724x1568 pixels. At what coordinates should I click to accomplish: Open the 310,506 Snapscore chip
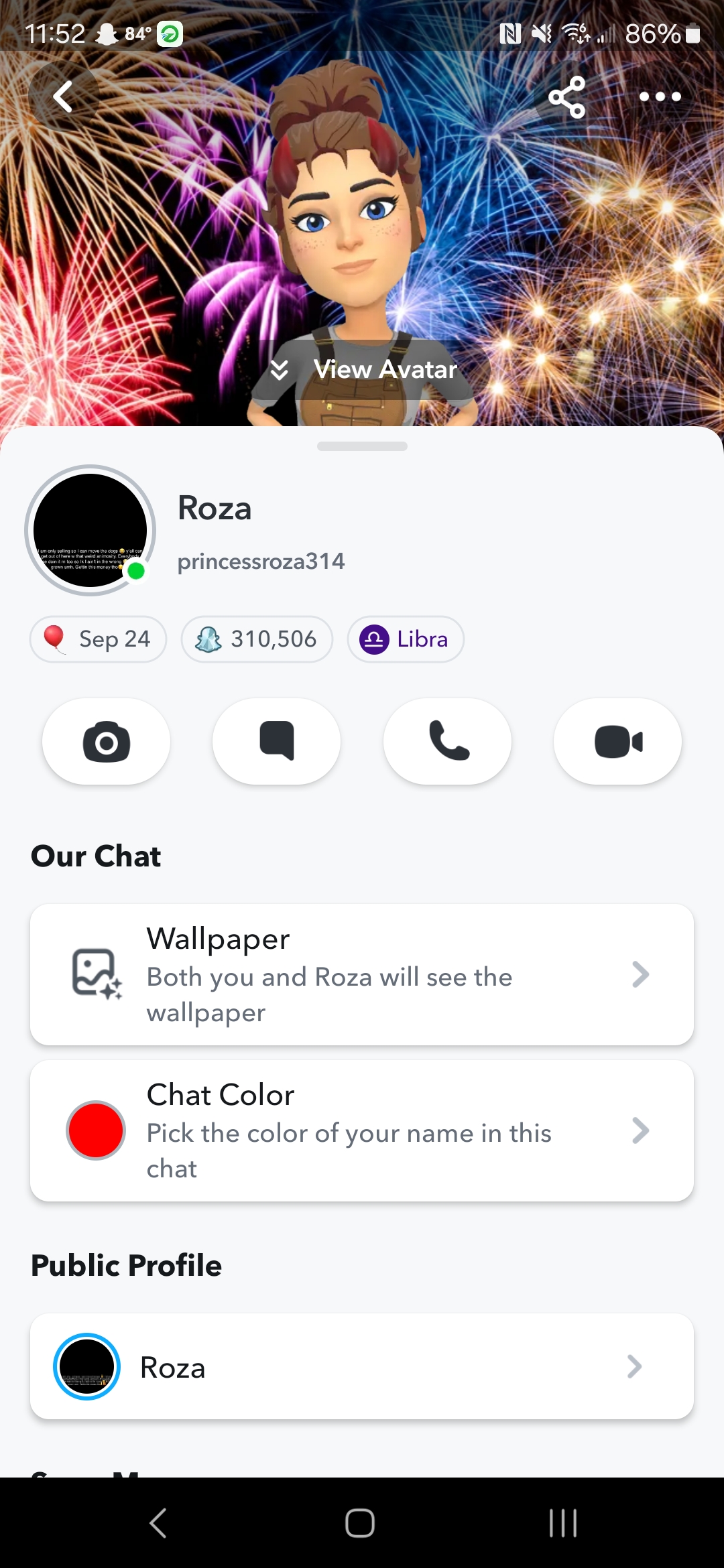tap(257, 639)
